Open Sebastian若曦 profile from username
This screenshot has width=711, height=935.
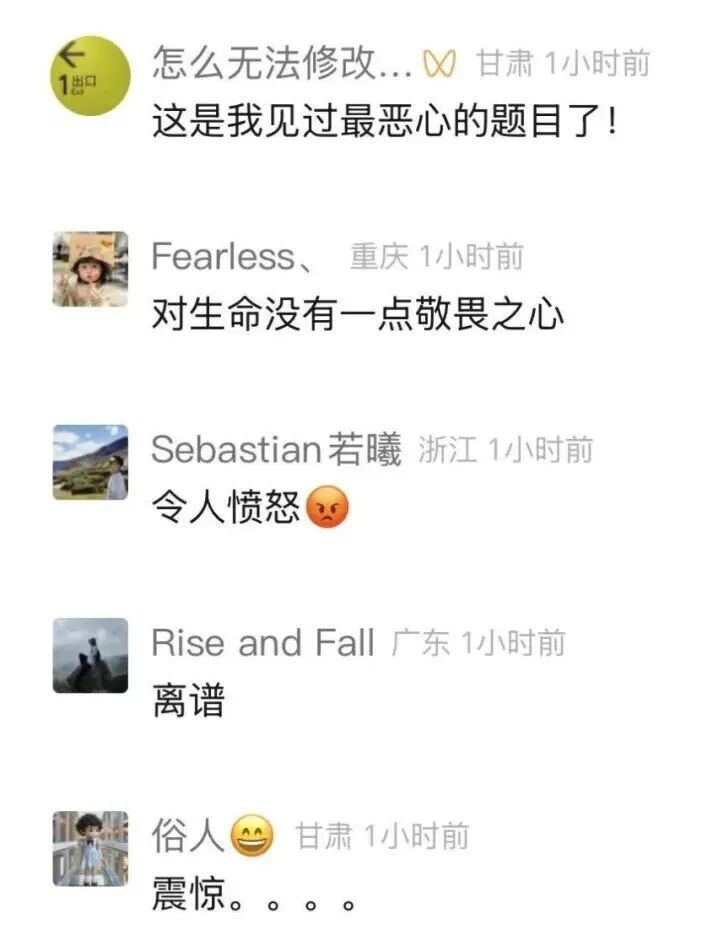276,450
